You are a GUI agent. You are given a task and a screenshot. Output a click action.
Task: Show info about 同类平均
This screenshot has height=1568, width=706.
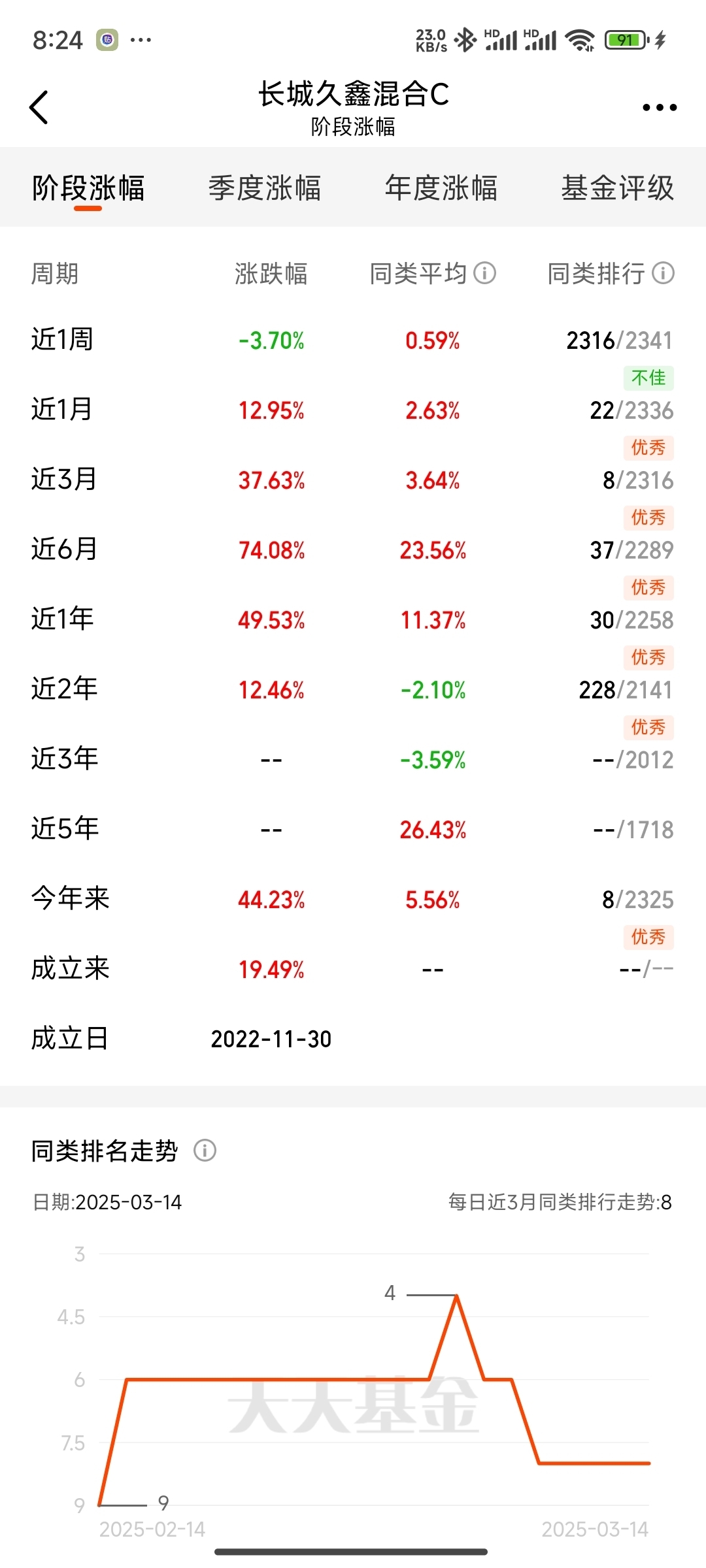(485, 273)
